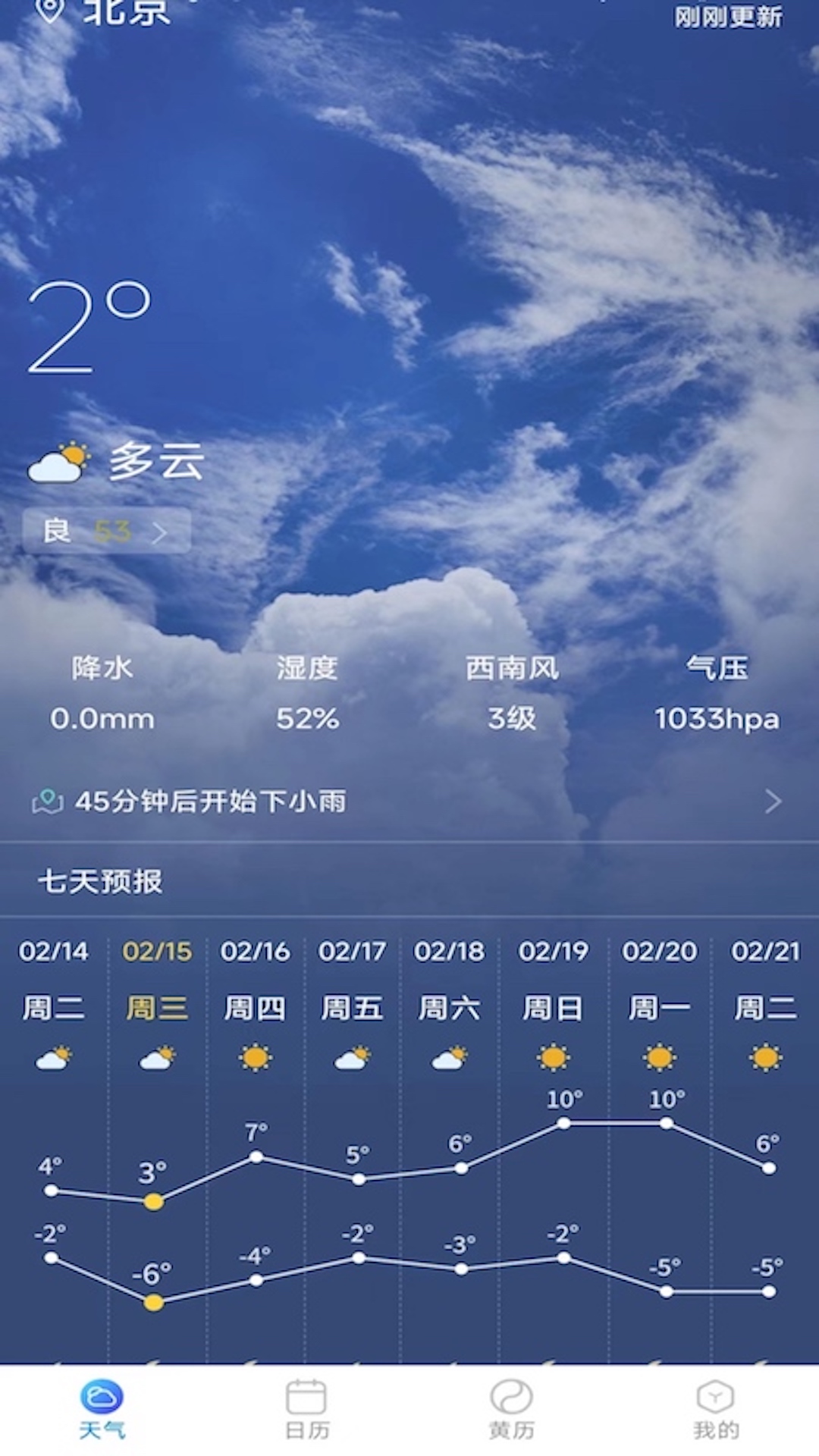Tap the 七天预报 section header
This screenshot has width=819, height=1456.
point(99,882)
